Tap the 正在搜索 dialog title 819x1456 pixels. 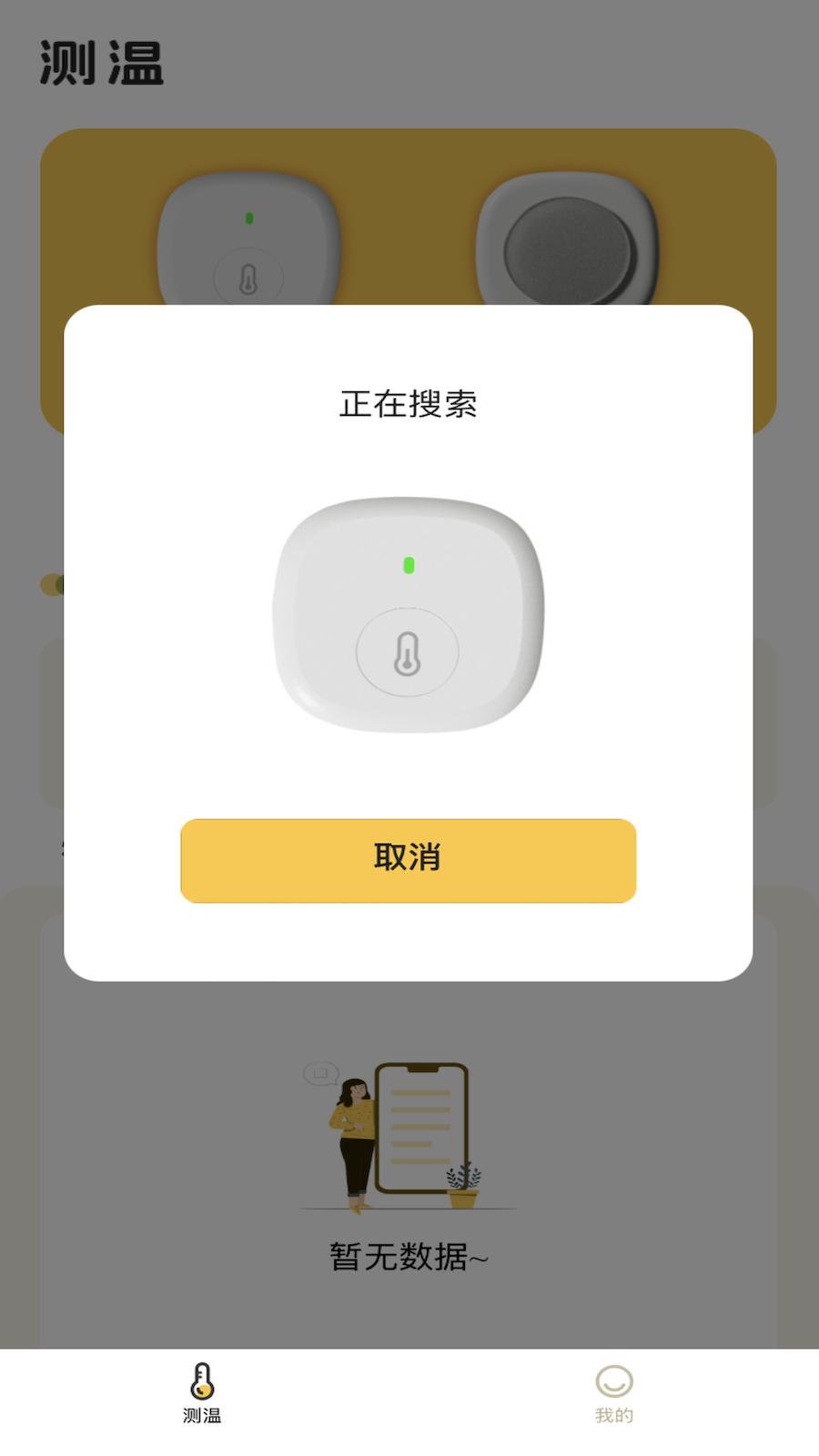click(409, 404)
